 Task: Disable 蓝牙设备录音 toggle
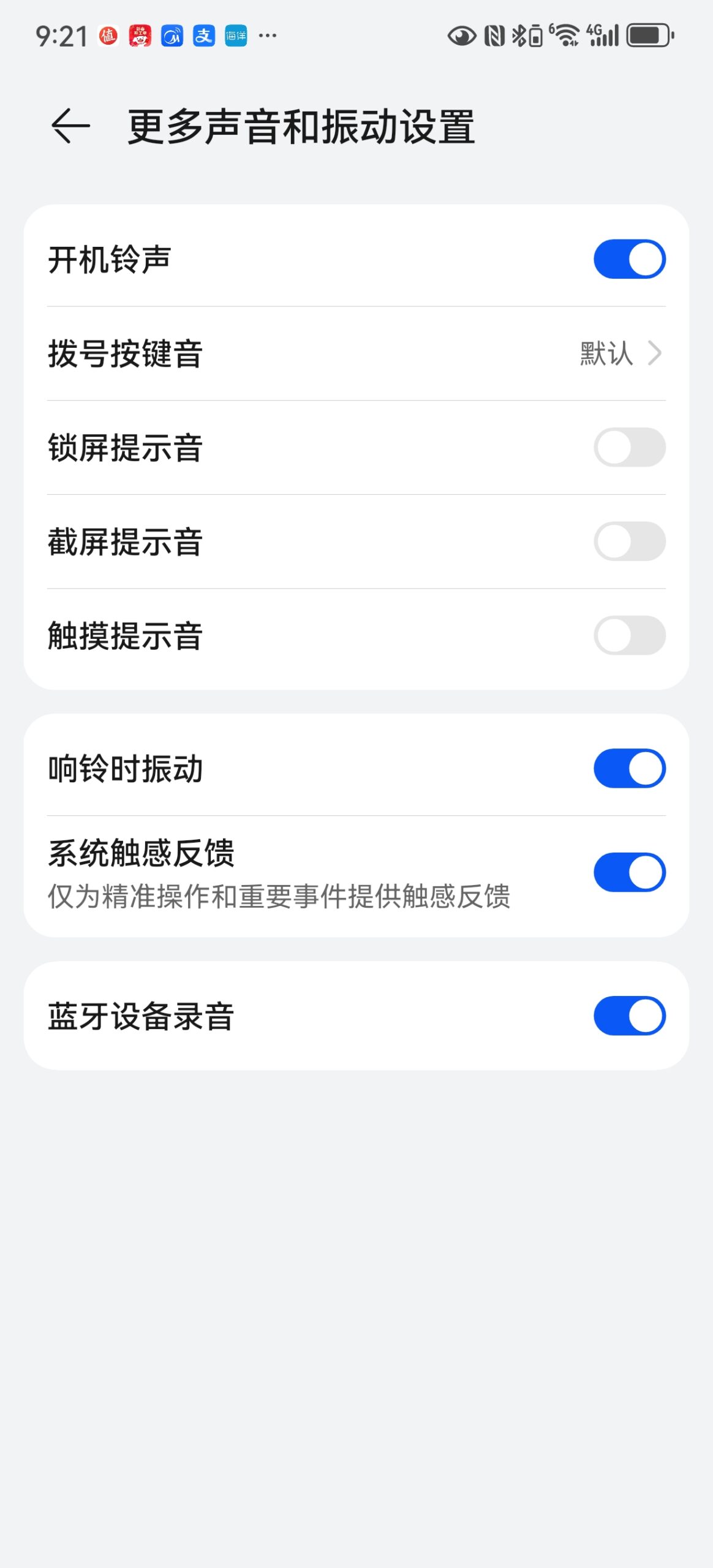click(x=629, y=1016)
